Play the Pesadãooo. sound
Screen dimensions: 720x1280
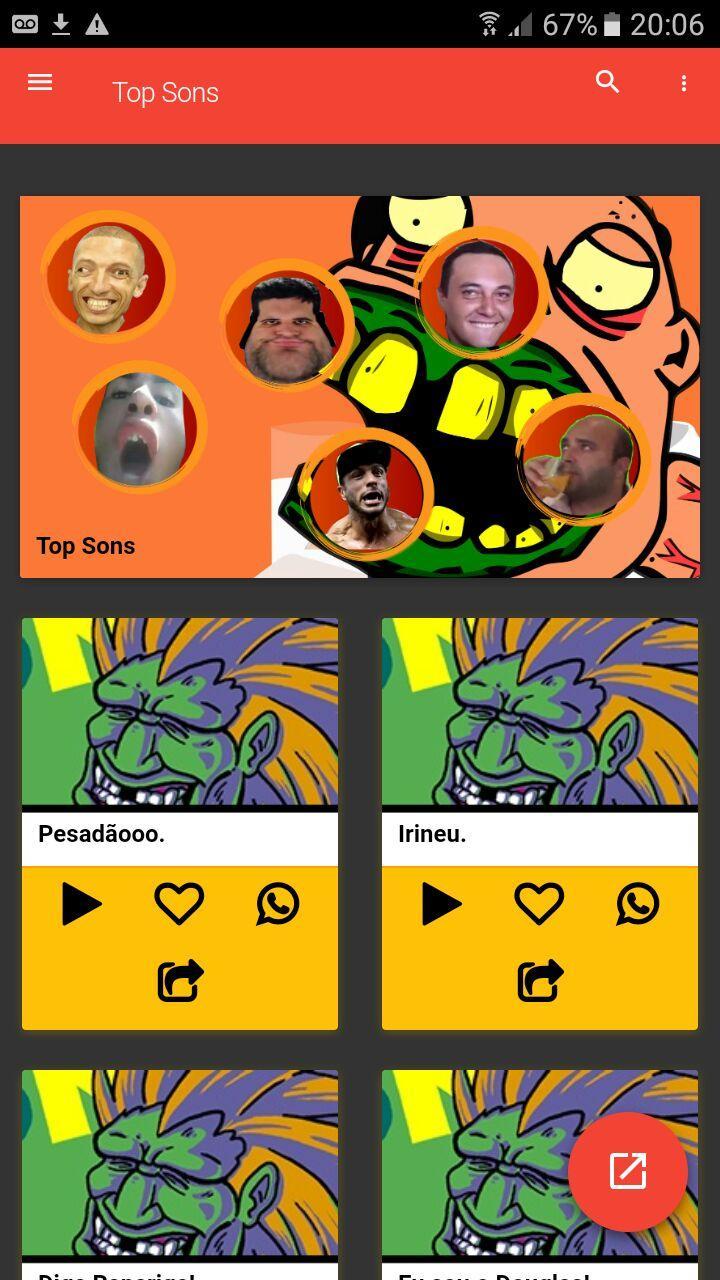coord(81,904)
